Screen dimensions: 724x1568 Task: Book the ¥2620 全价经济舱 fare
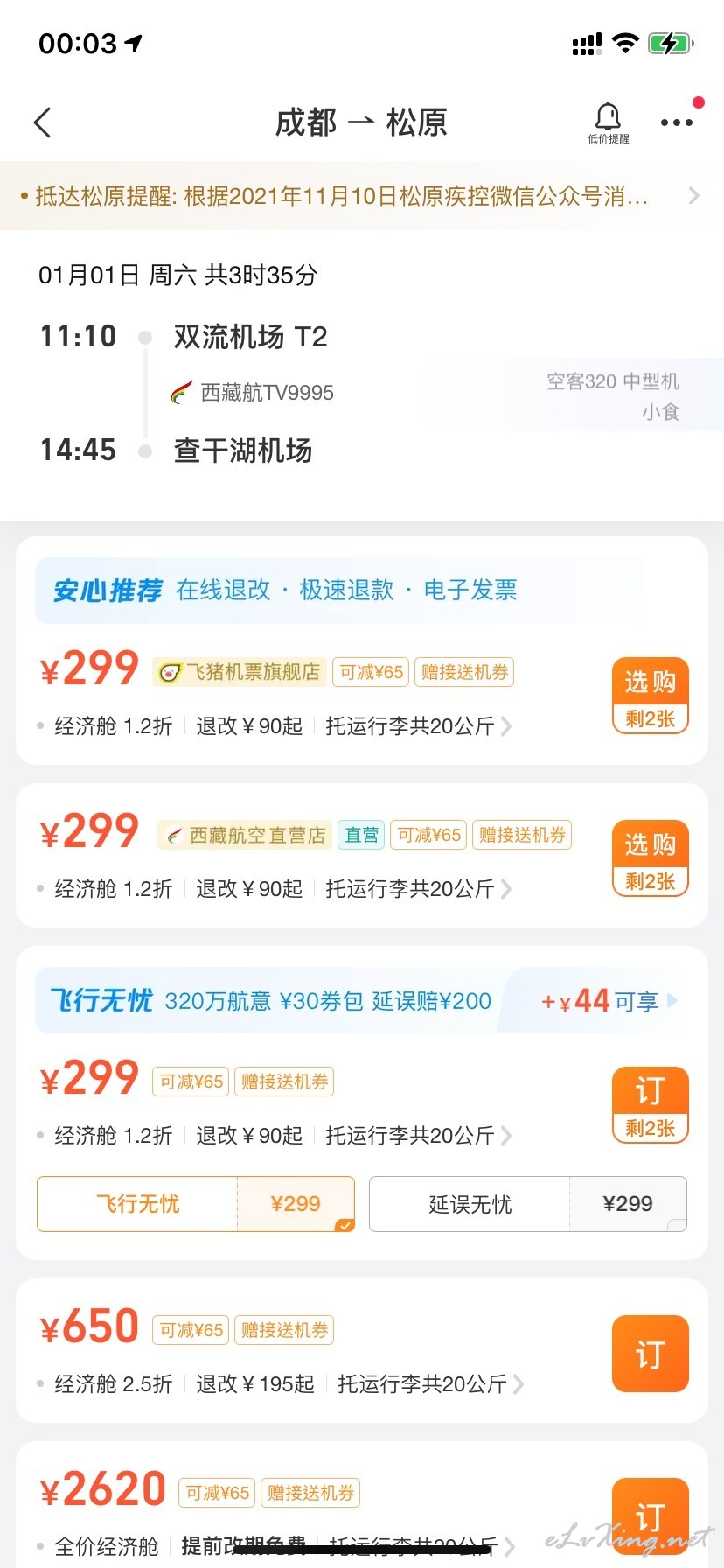651,1516
